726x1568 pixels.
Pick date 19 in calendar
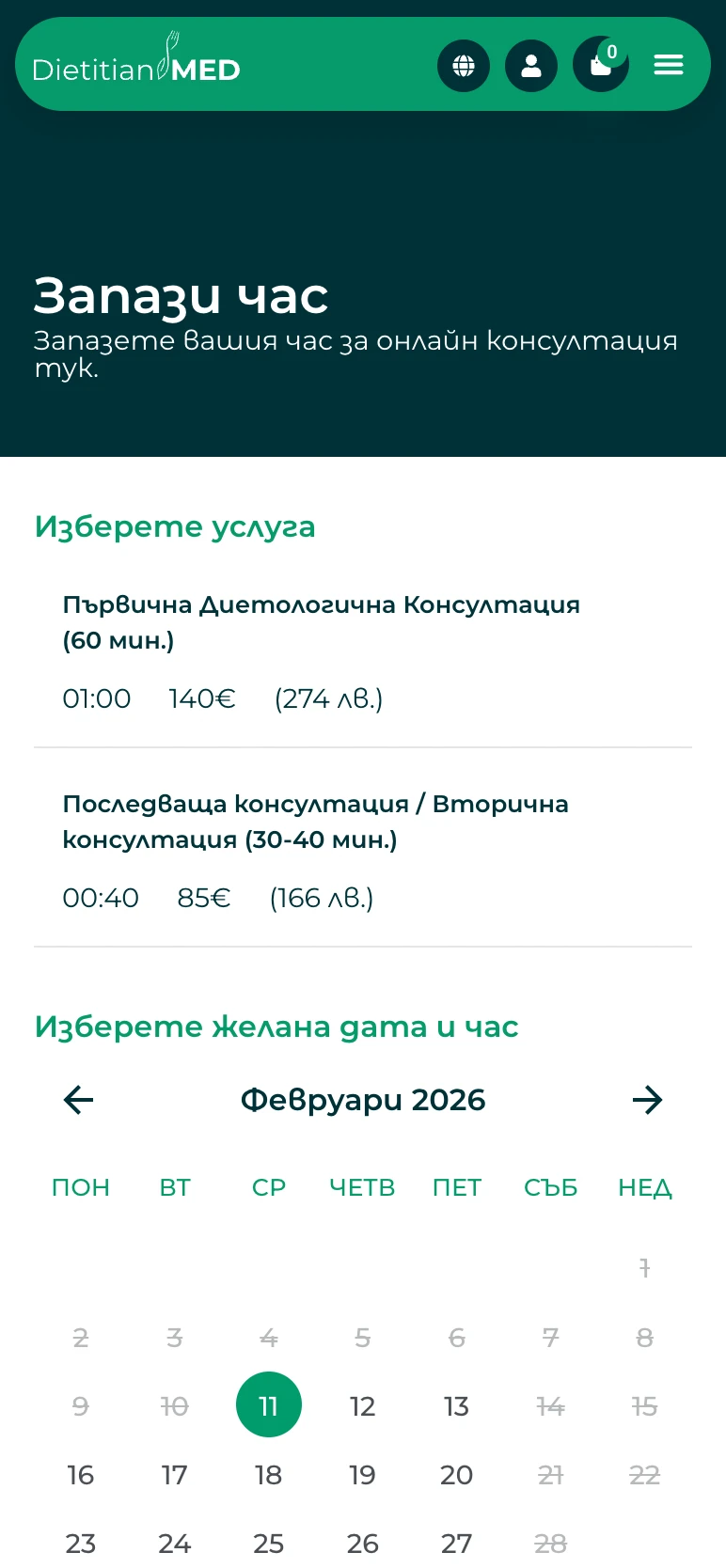coord(363,1474)
